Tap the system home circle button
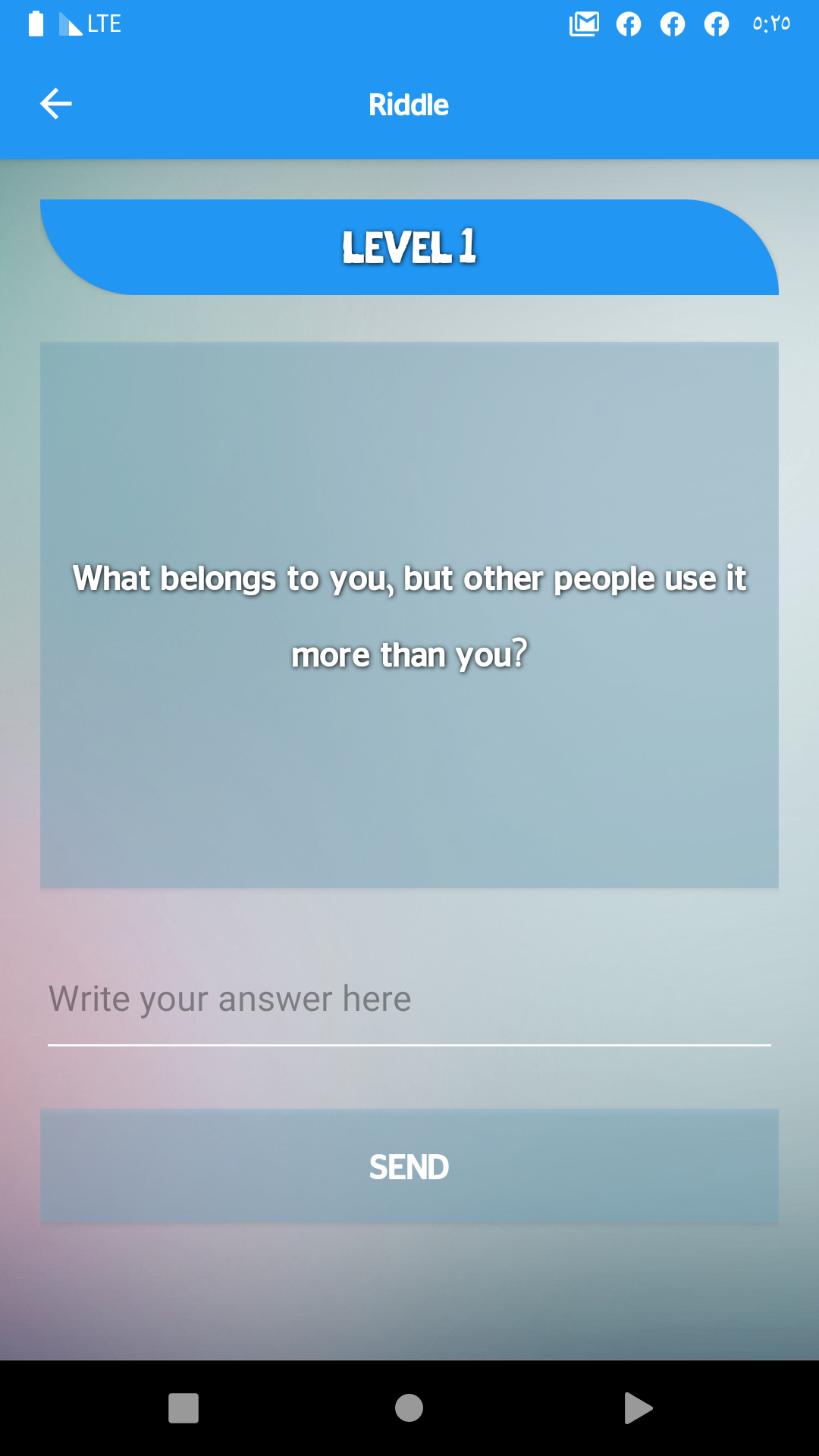The image size is (819, 1456). tap(409, 1408)
